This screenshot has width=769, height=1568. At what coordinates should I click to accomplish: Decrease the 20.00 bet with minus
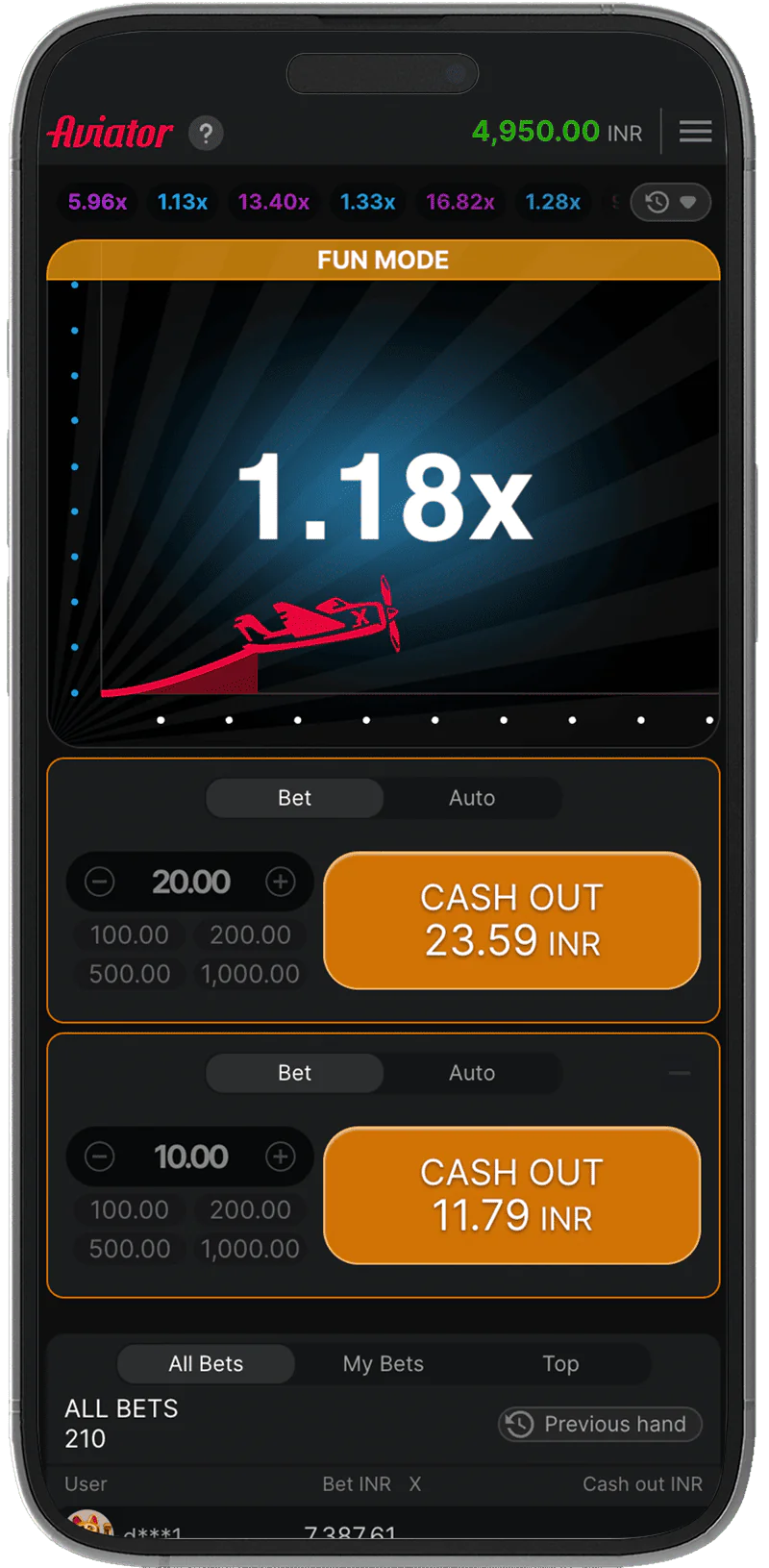pyautogui.click(x=99, y=882)
